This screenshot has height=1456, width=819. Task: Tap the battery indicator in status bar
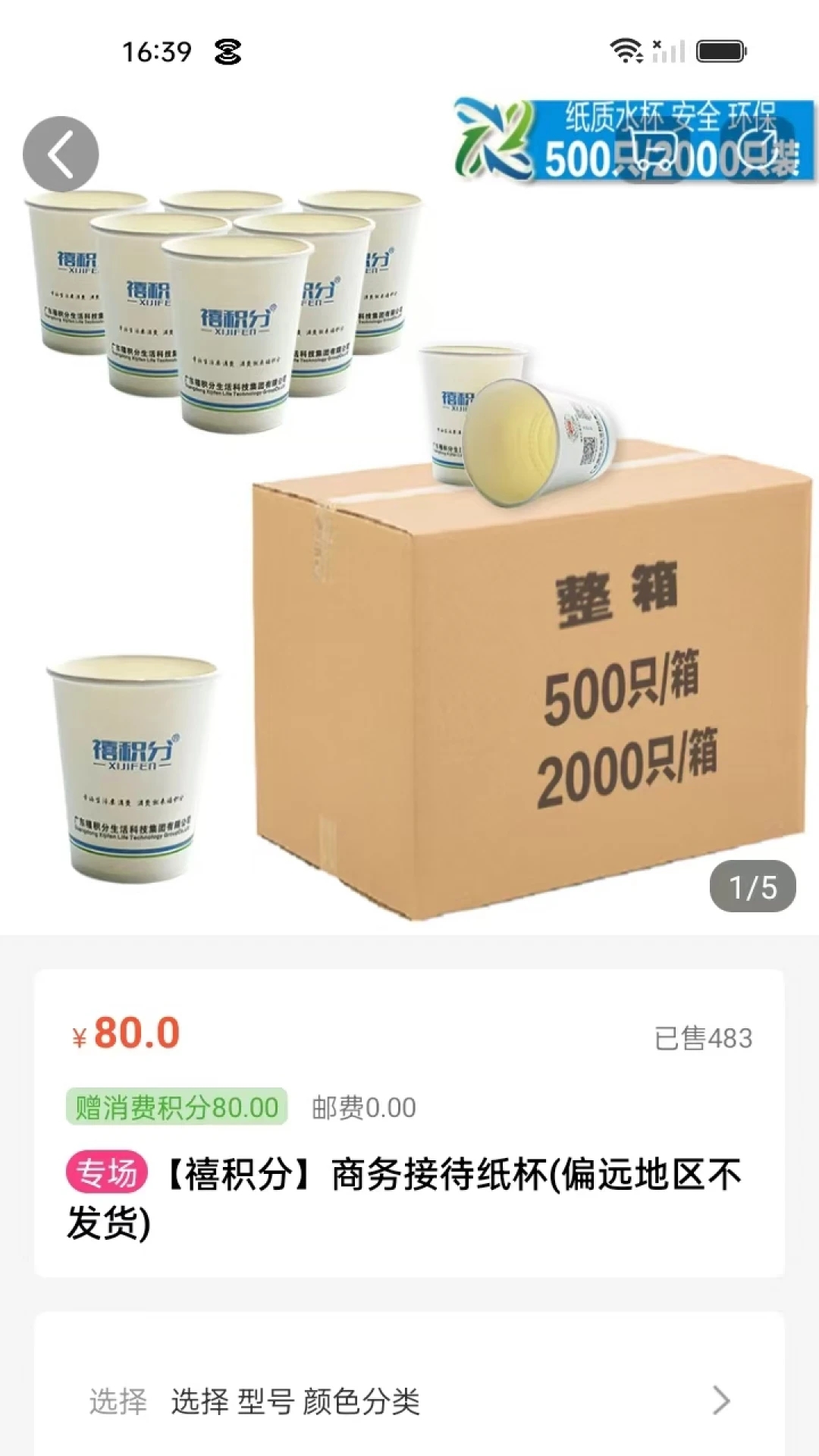[x=717, y=51]
